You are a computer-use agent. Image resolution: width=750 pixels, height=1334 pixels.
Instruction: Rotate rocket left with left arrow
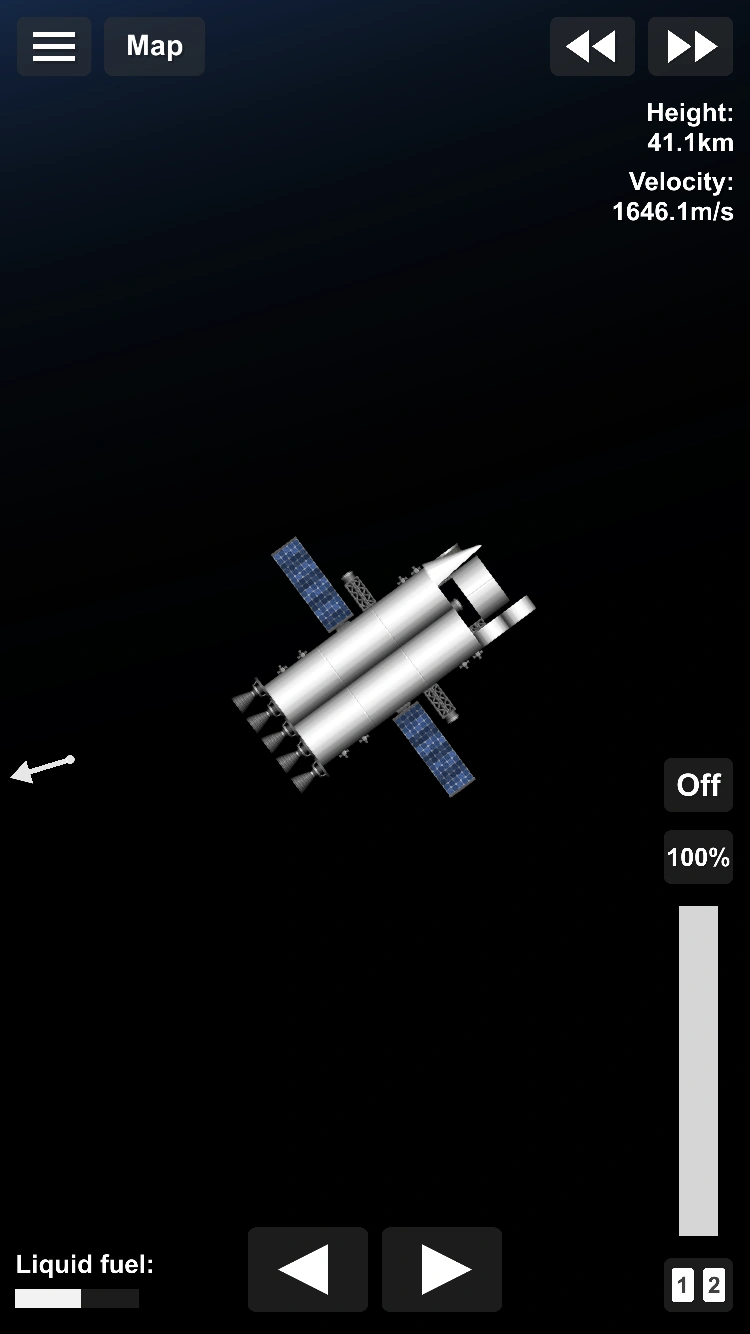tap(307, 1269)
